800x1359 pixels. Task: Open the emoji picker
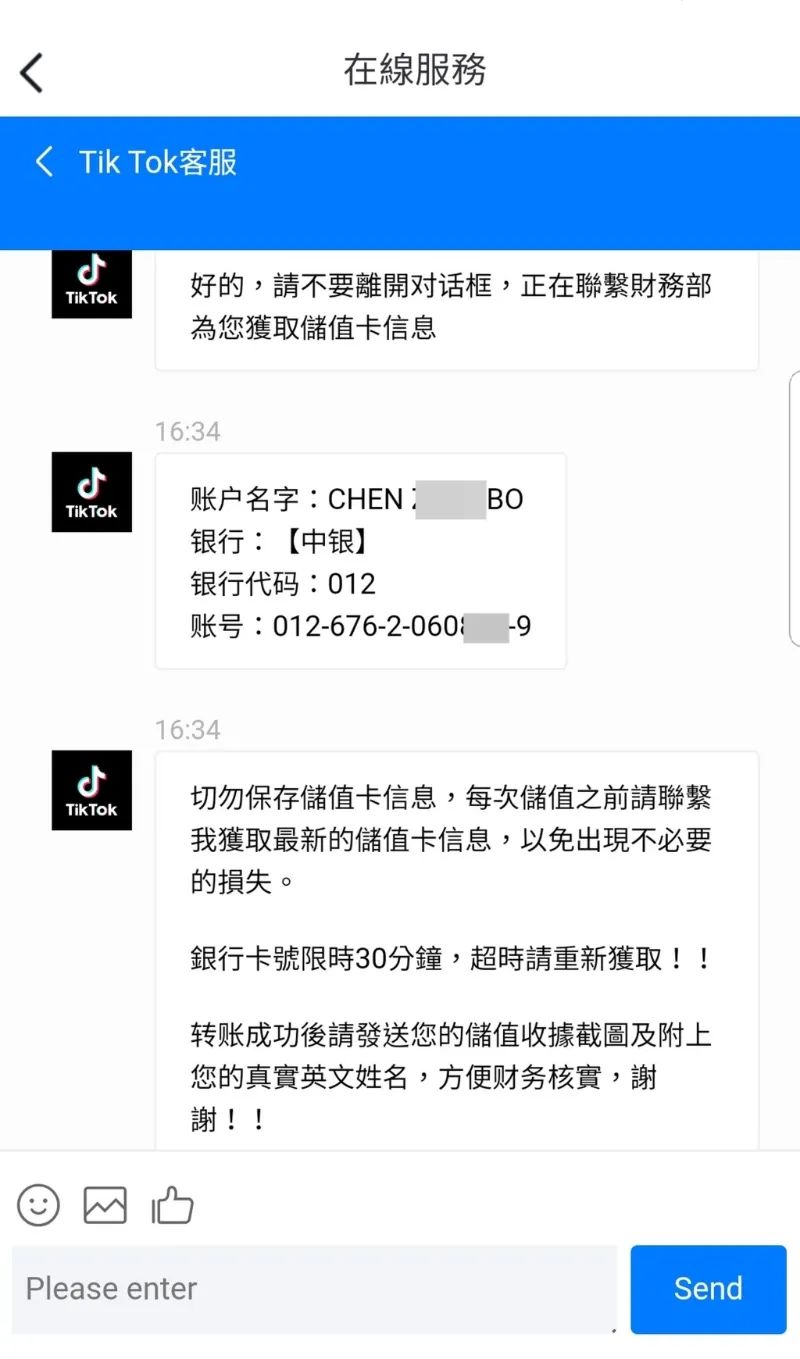pos(39,1205)
